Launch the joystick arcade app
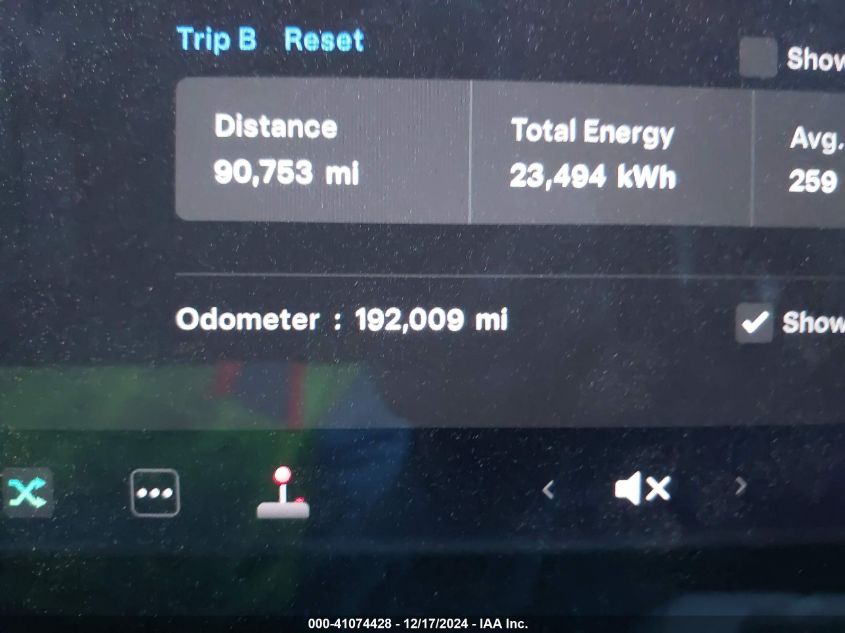 pos(283,492)
